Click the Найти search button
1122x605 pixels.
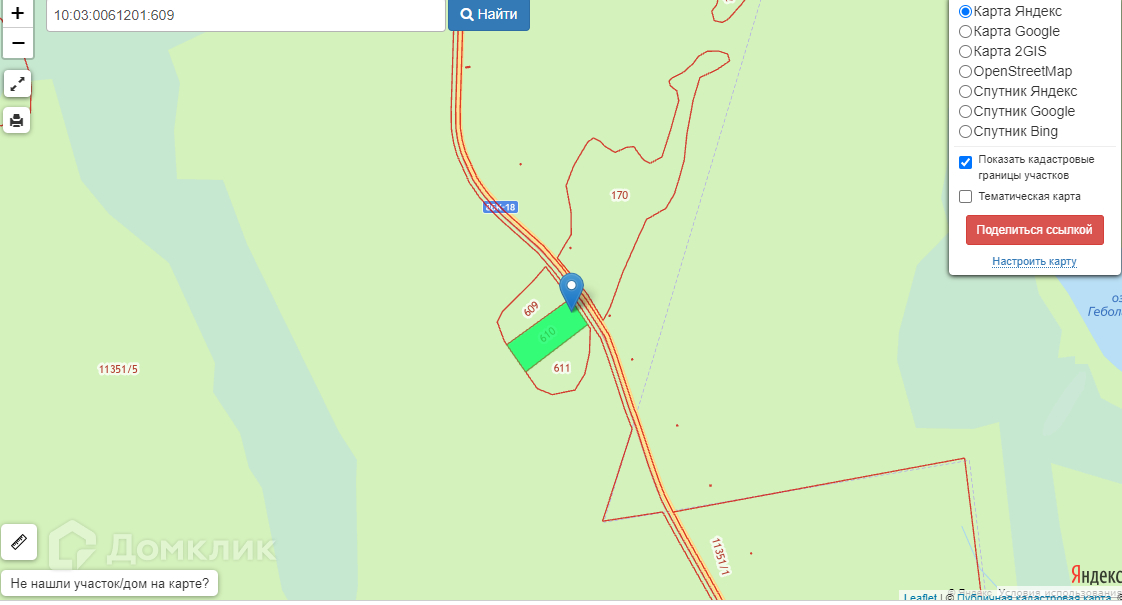pos(489,14)
